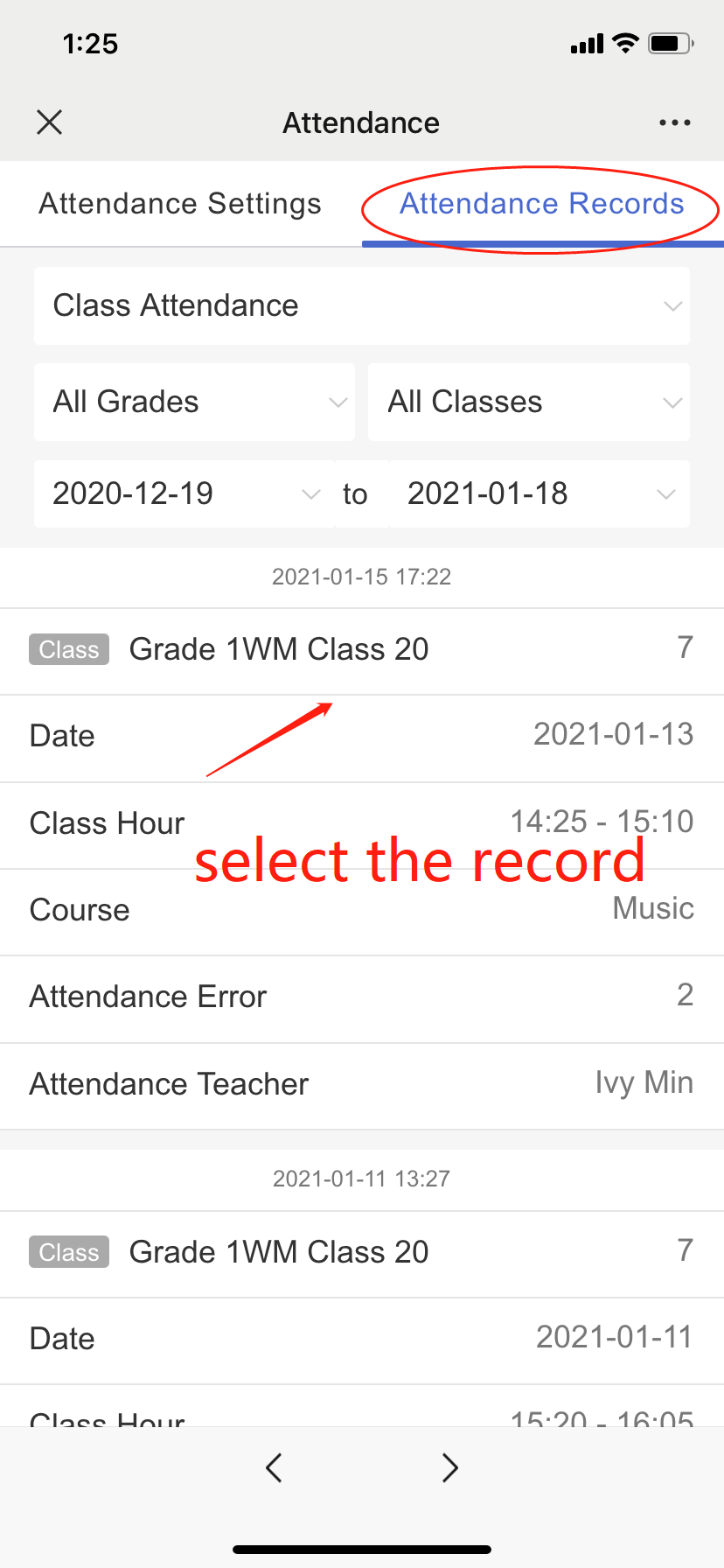The image size is (724, 1568).
Task: Go back with the left arrow
Action: 274,1467
